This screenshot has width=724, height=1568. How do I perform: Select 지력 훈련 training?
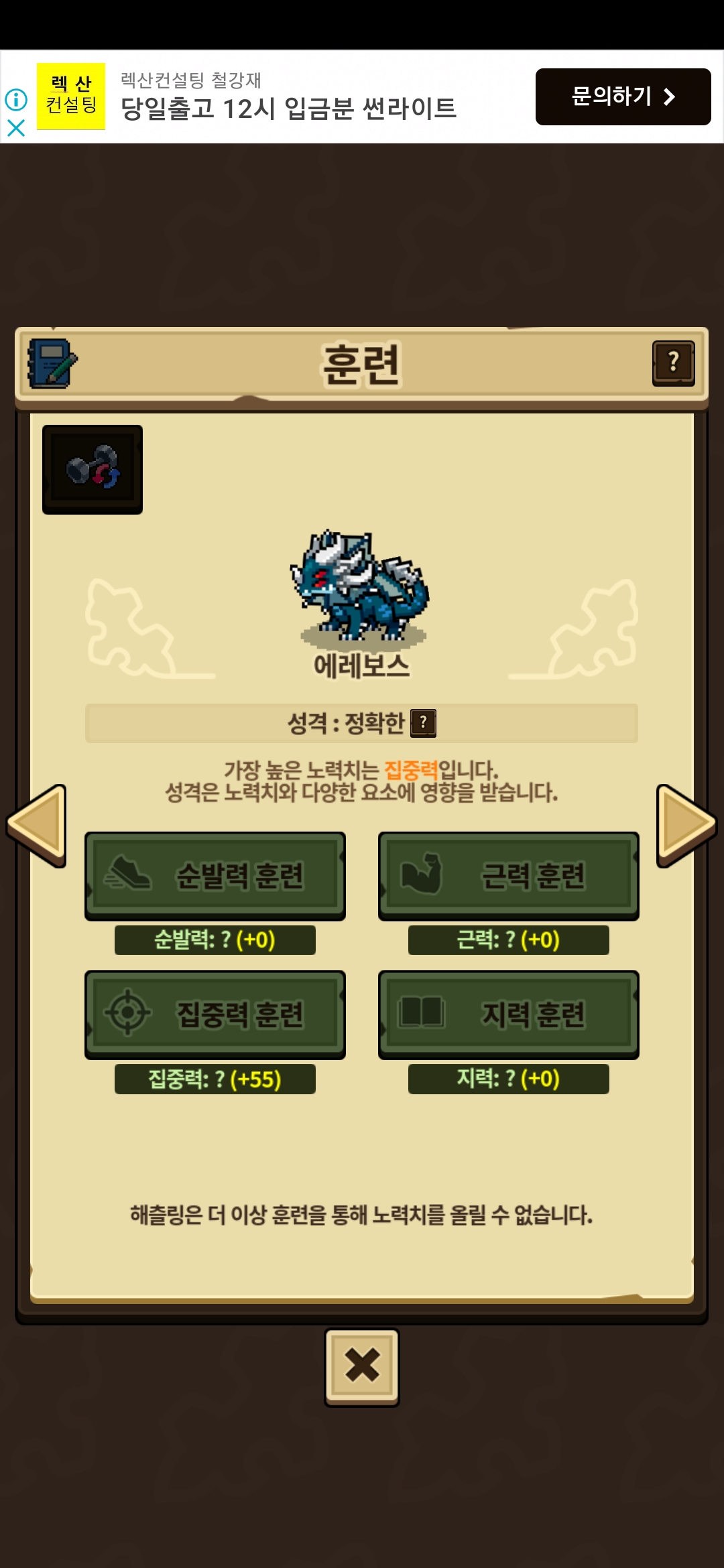point(508,1015)
